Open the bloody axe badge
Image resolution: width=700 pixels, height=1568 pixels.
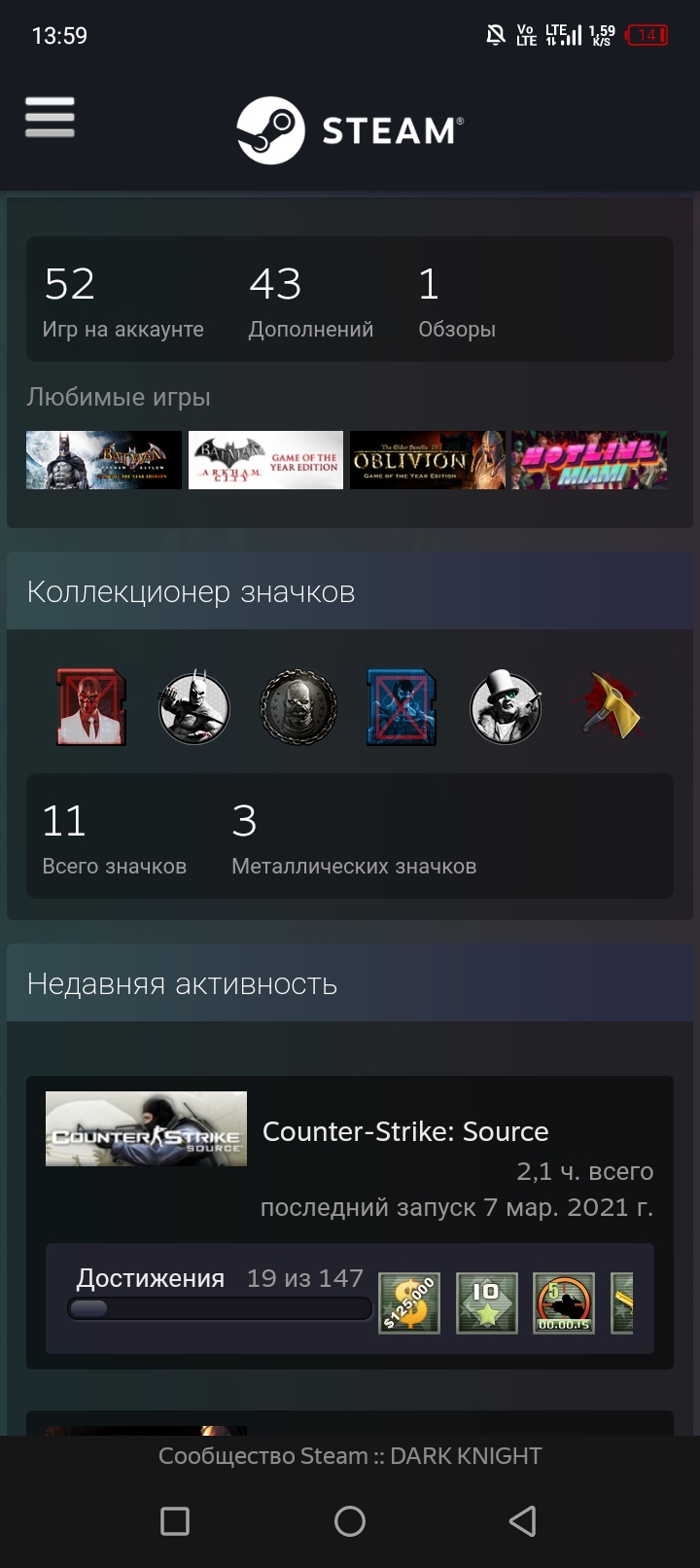[x=609, y=707]
